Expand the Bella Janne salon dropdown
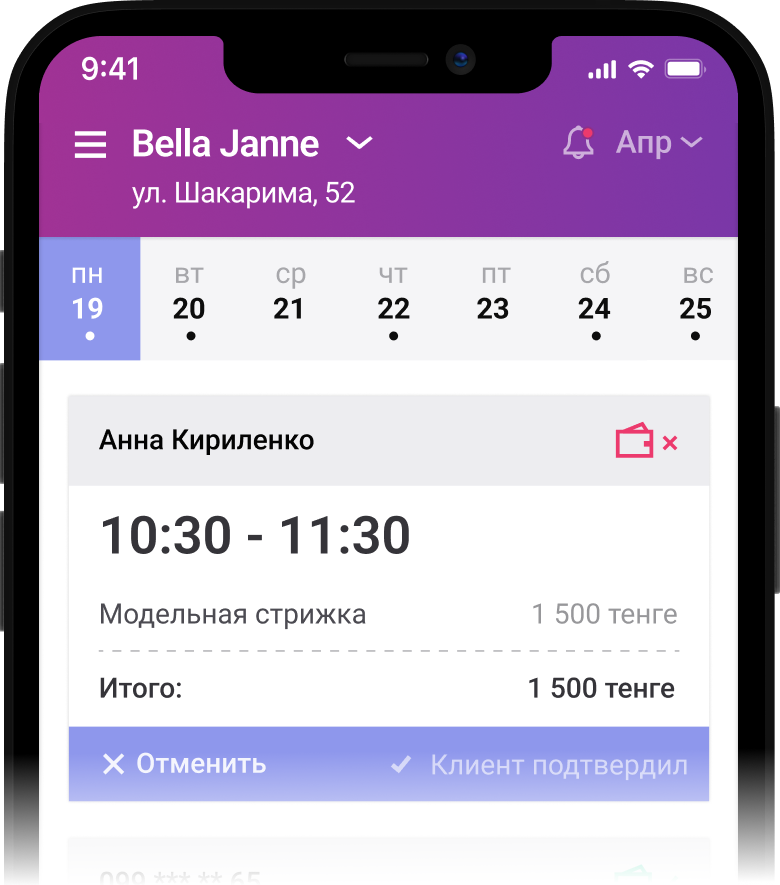 click(358, 144)
